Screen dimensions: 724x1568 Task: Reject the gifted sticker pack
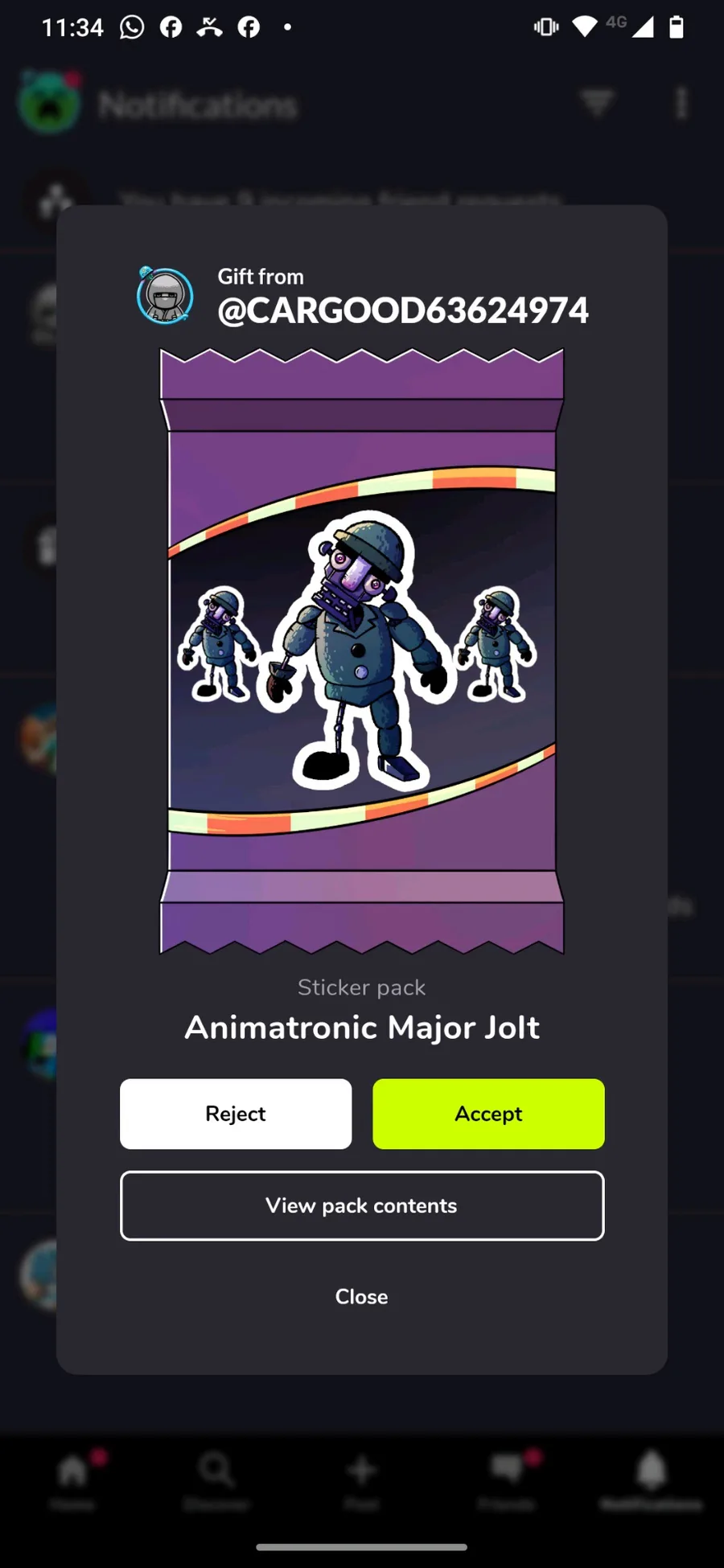click(236, 1114)
